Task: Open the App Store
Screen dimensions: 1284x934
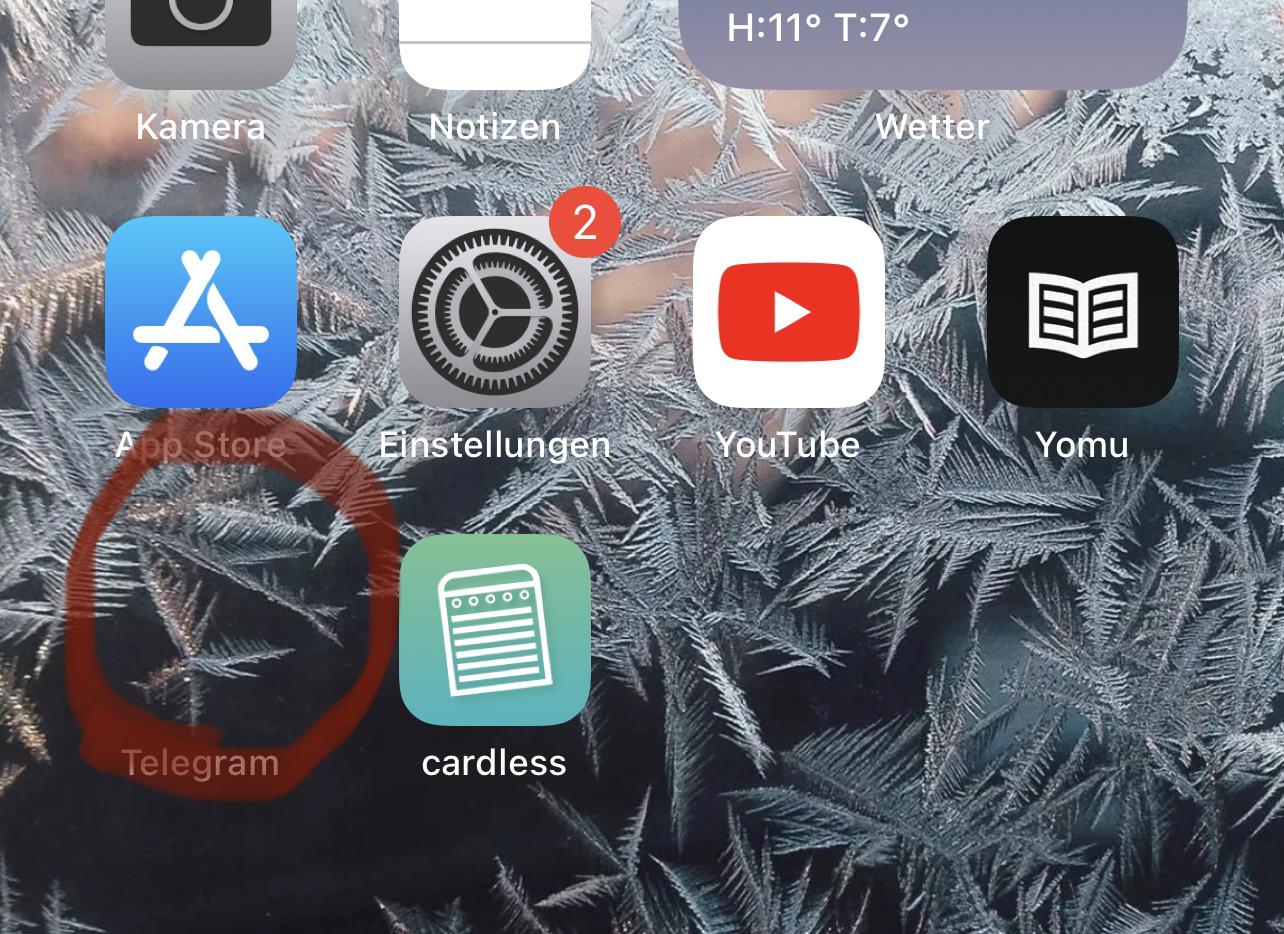Action: click(201, 312)
